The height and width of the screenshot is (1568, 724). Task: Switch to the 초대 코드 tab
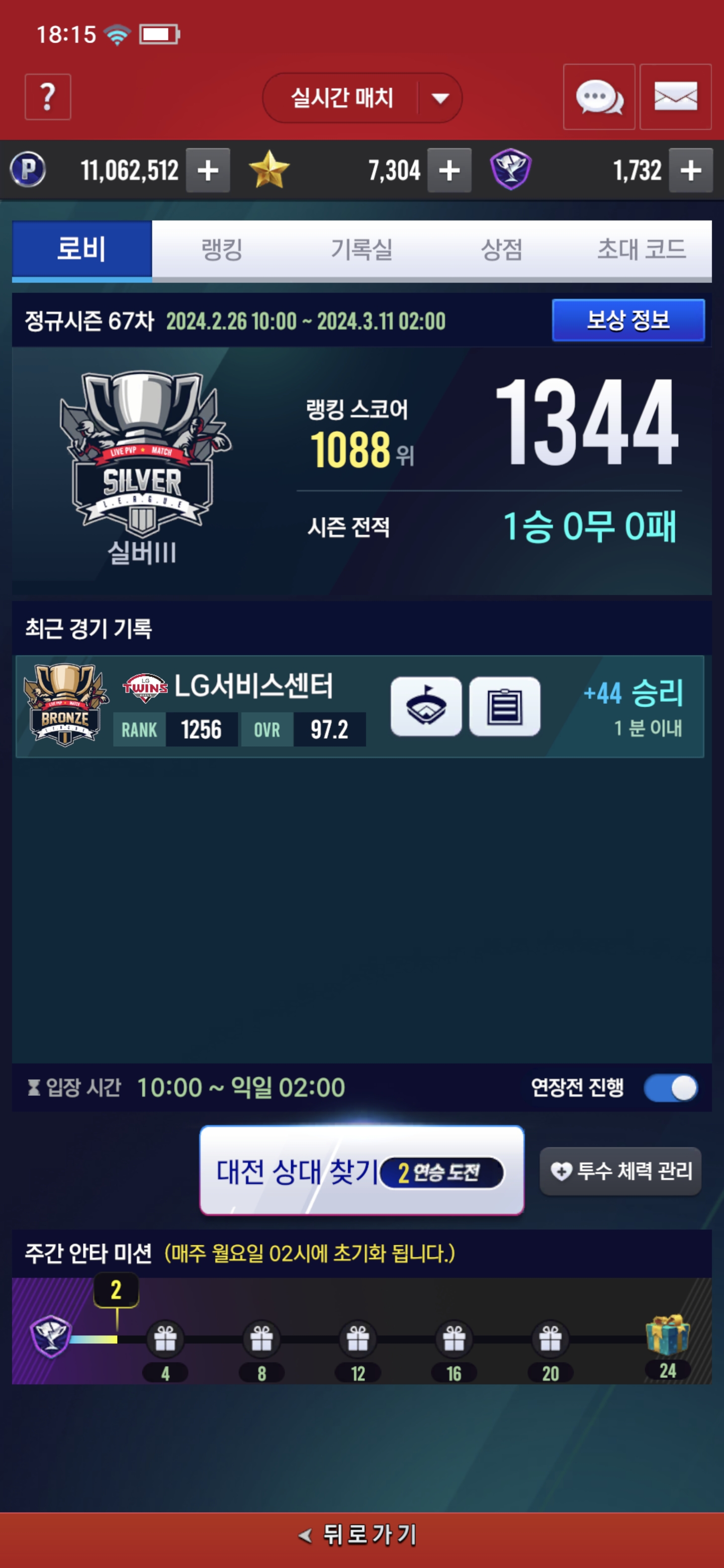click(x=641, y=250)
